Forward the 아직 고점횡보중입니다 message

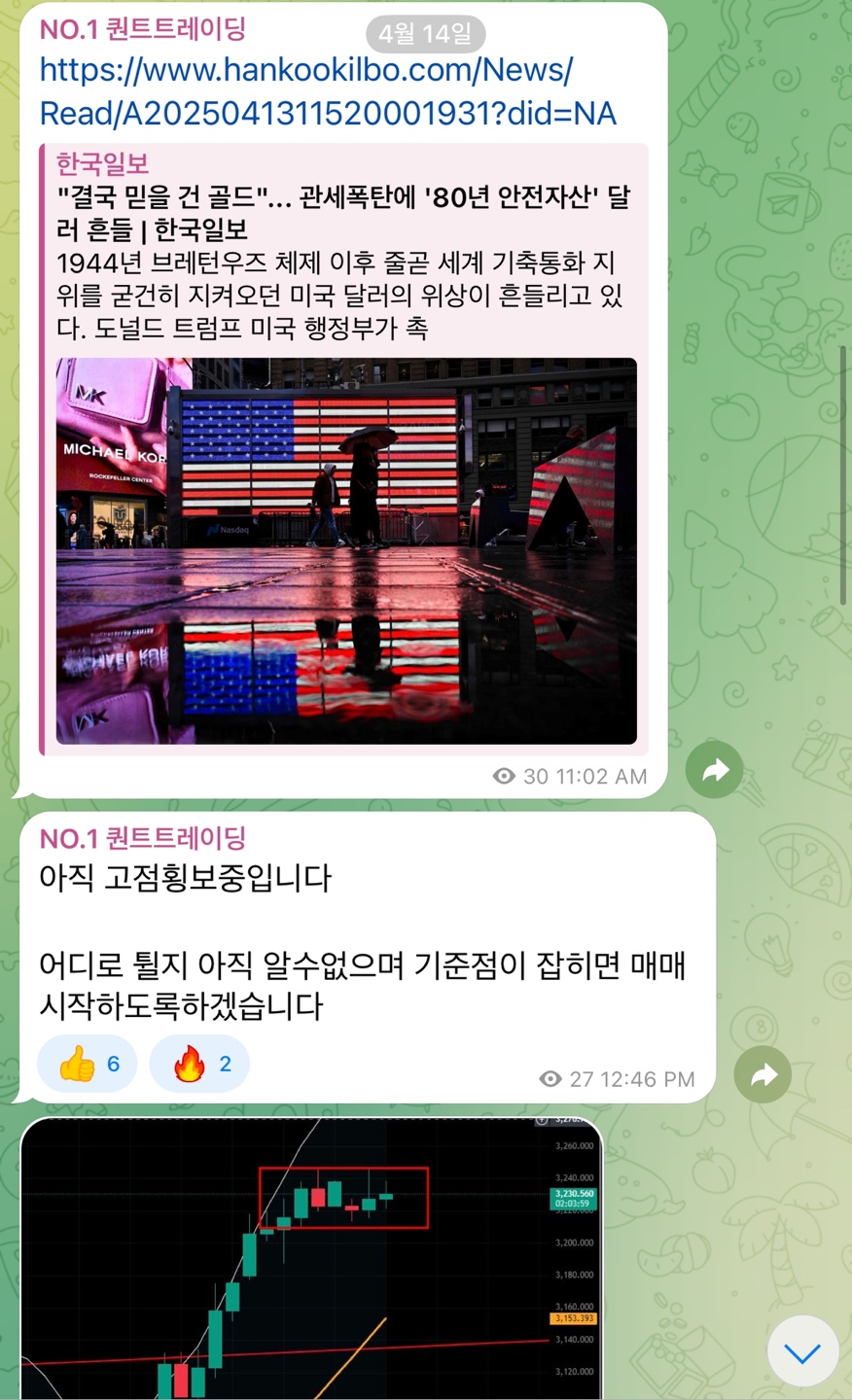point(763,1074)
